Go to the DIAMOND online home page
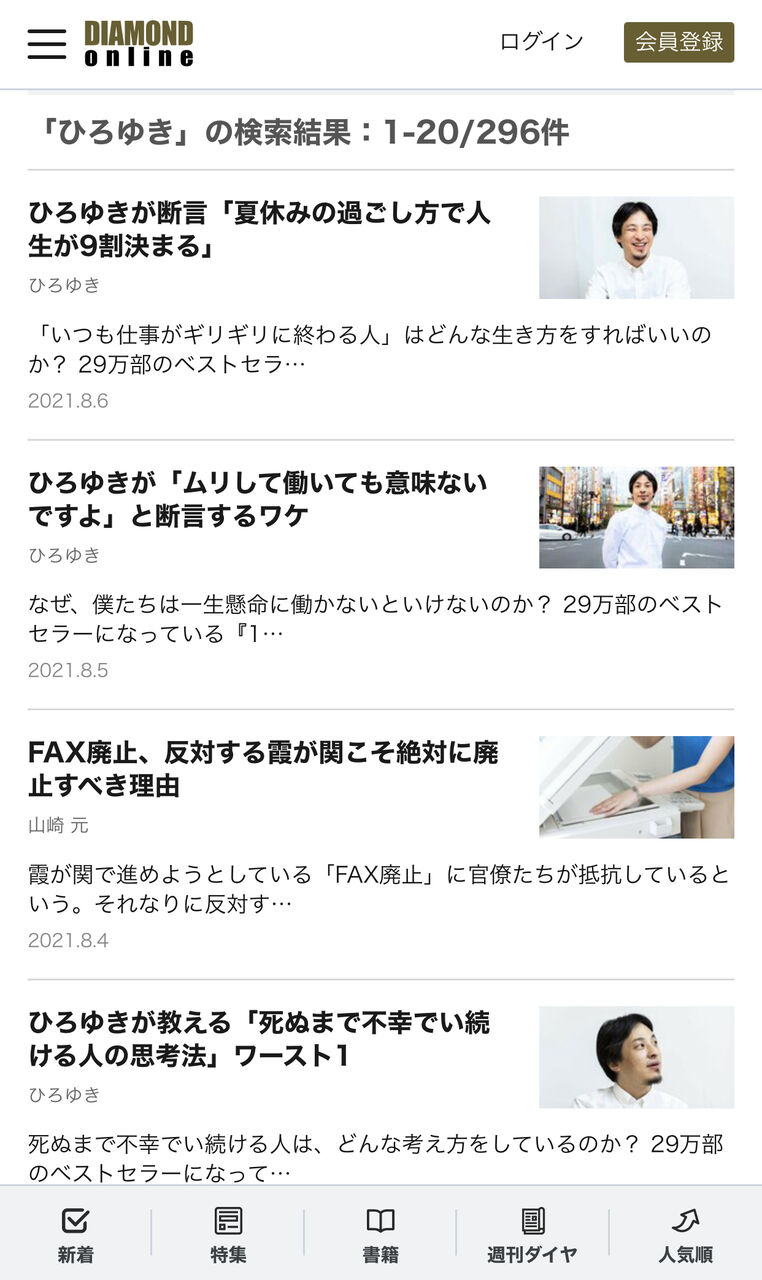 138,44
